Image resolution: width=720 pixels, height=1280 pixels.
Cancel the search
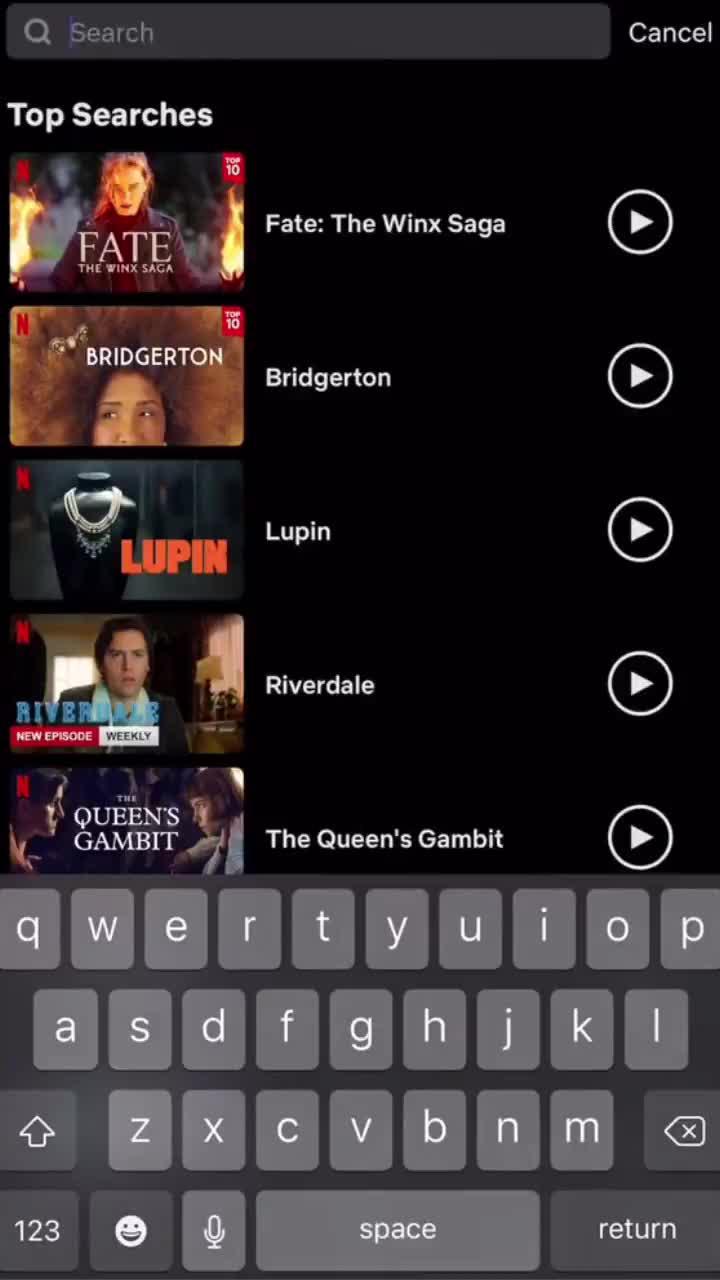tap(669, 32)
